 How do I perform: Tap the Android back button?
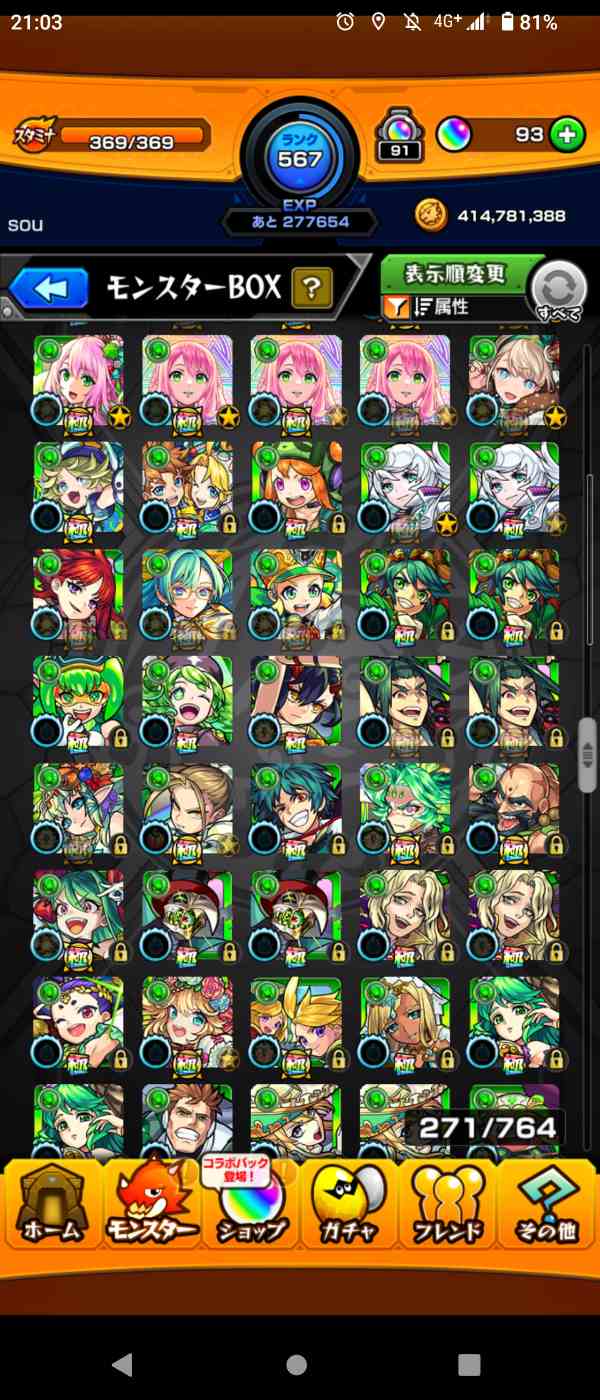122,1365
